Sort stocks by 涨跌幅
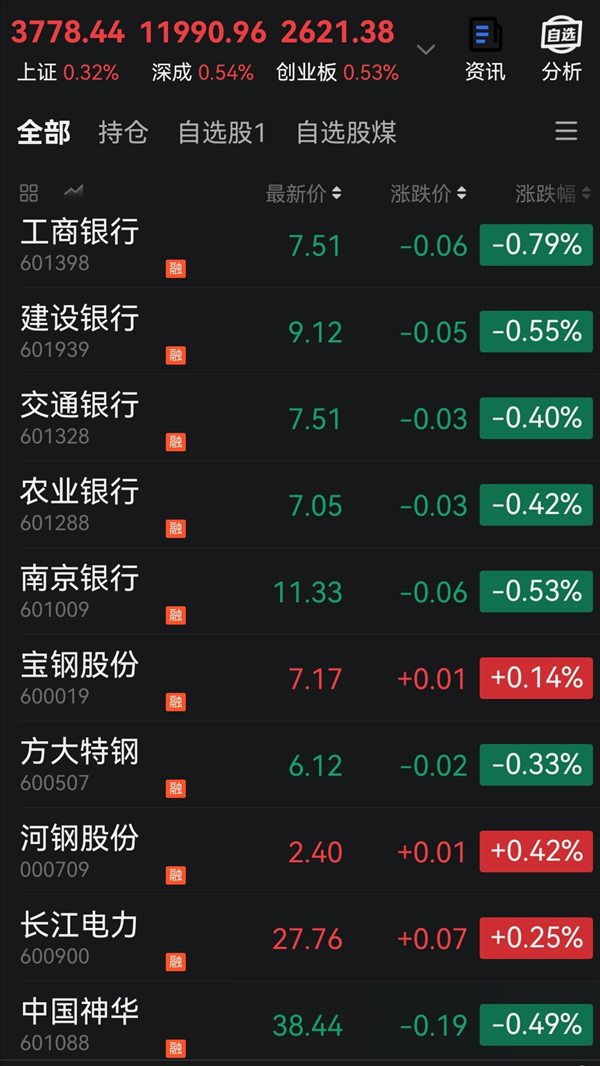Image resolution: width=600 pixels, height=1066 pixels. pyautogui.click(x=553, y=194)
